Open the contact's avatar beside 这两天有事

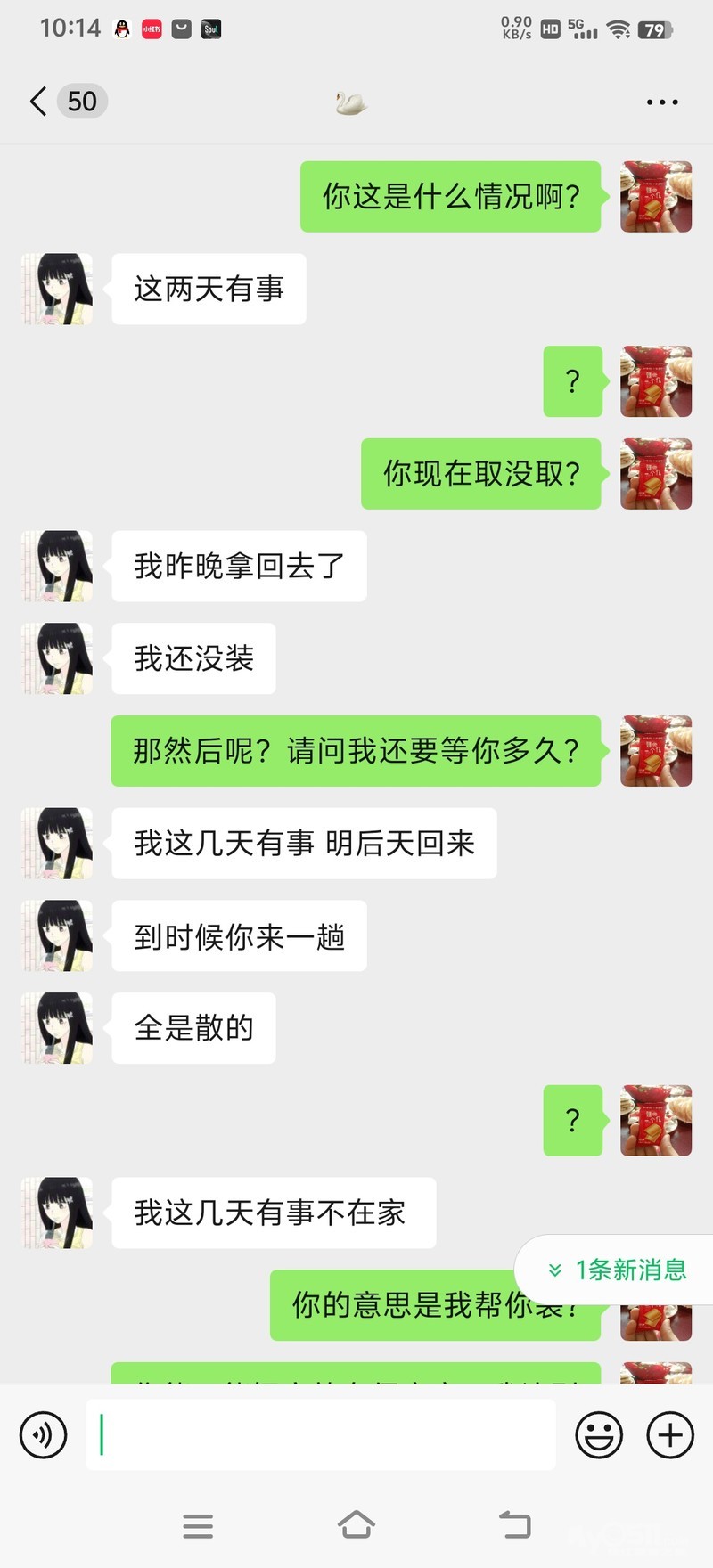coord(58,289)
